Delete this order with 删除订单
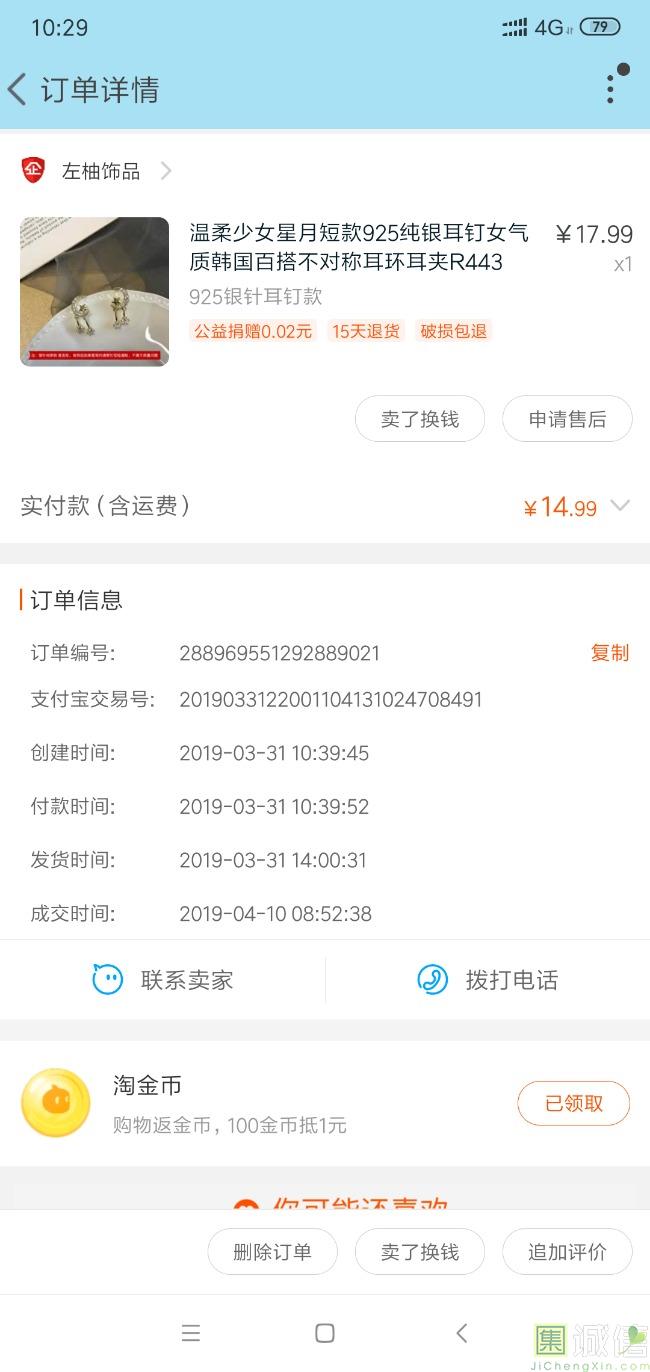650x1372 pixels. click(x=272, y=1251)
